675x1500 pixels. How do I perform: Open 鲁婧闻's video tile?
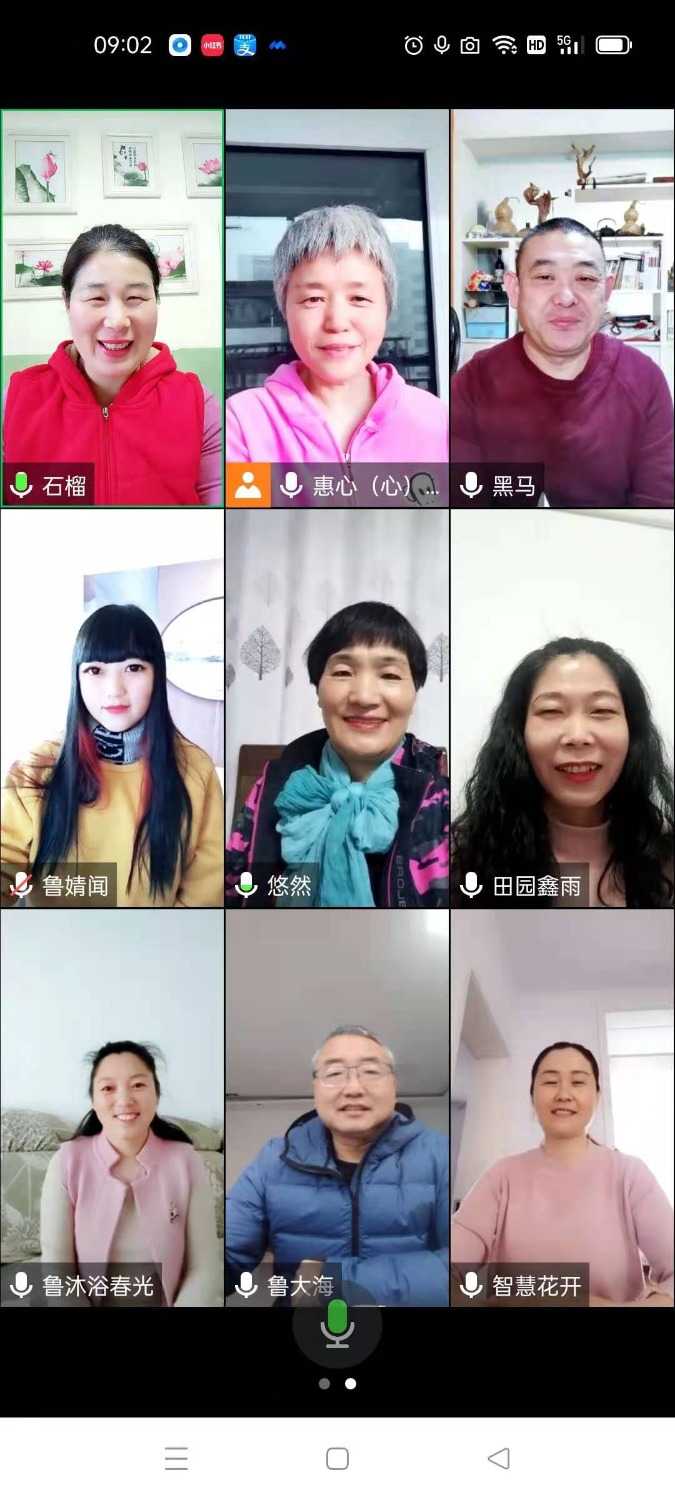coord(112,708)
